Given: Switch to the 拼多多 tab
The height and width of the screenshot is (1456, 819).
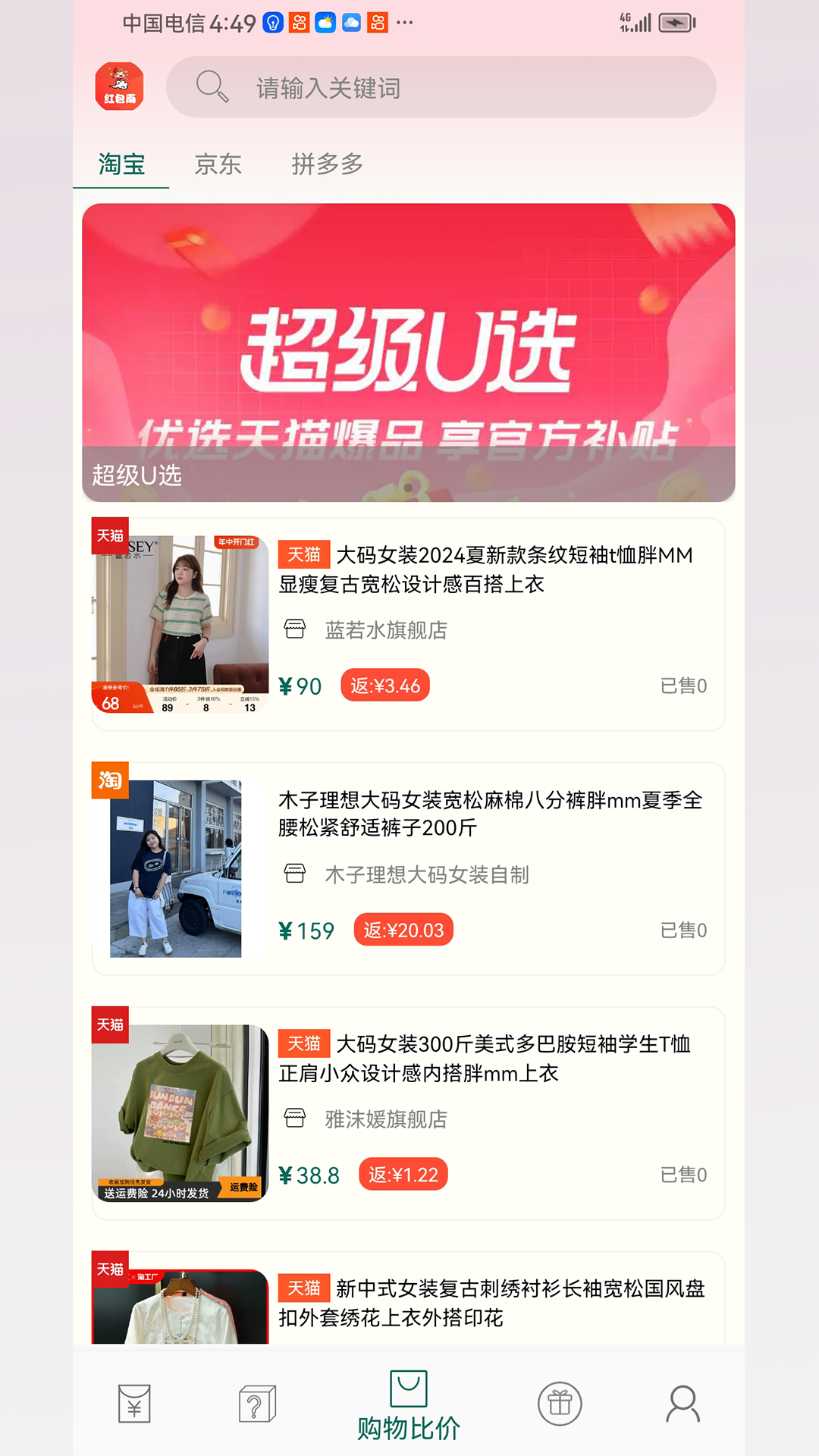Looking at the screenshot, I should click(x=327, y=164).
